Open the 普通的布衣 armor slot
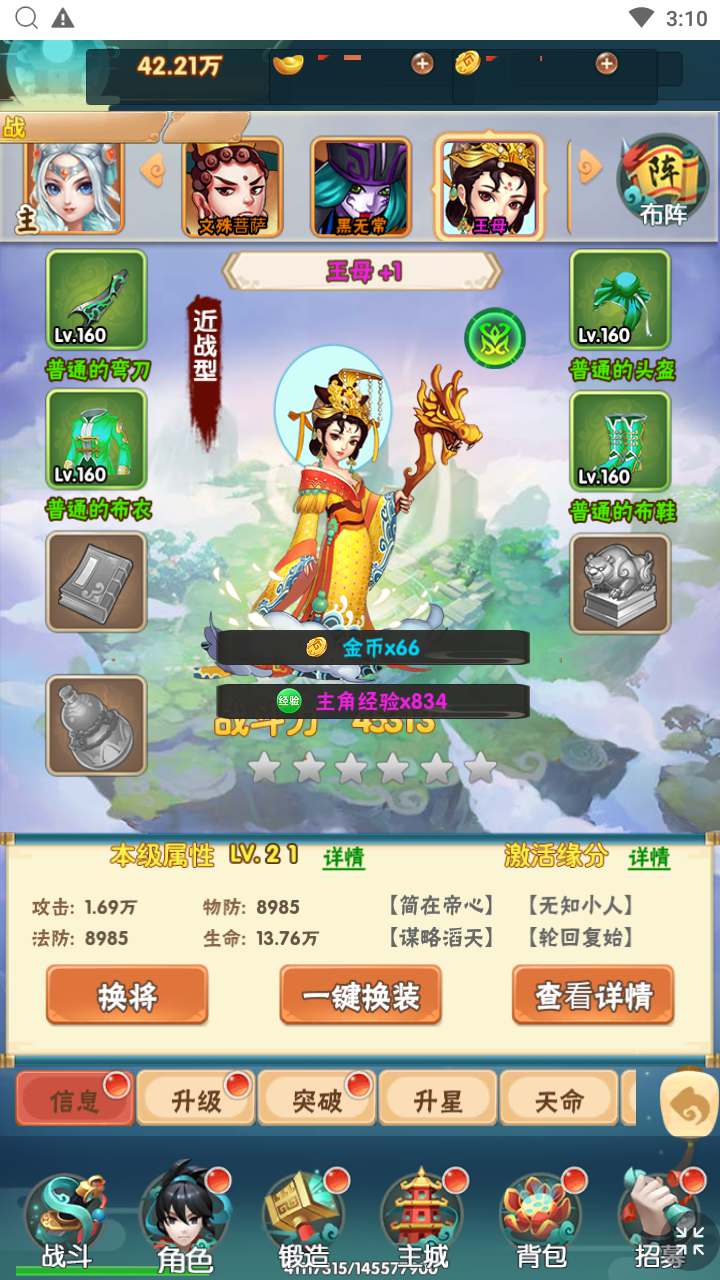The height and width of the screenshot is (1280, 720). coord(97,440)
